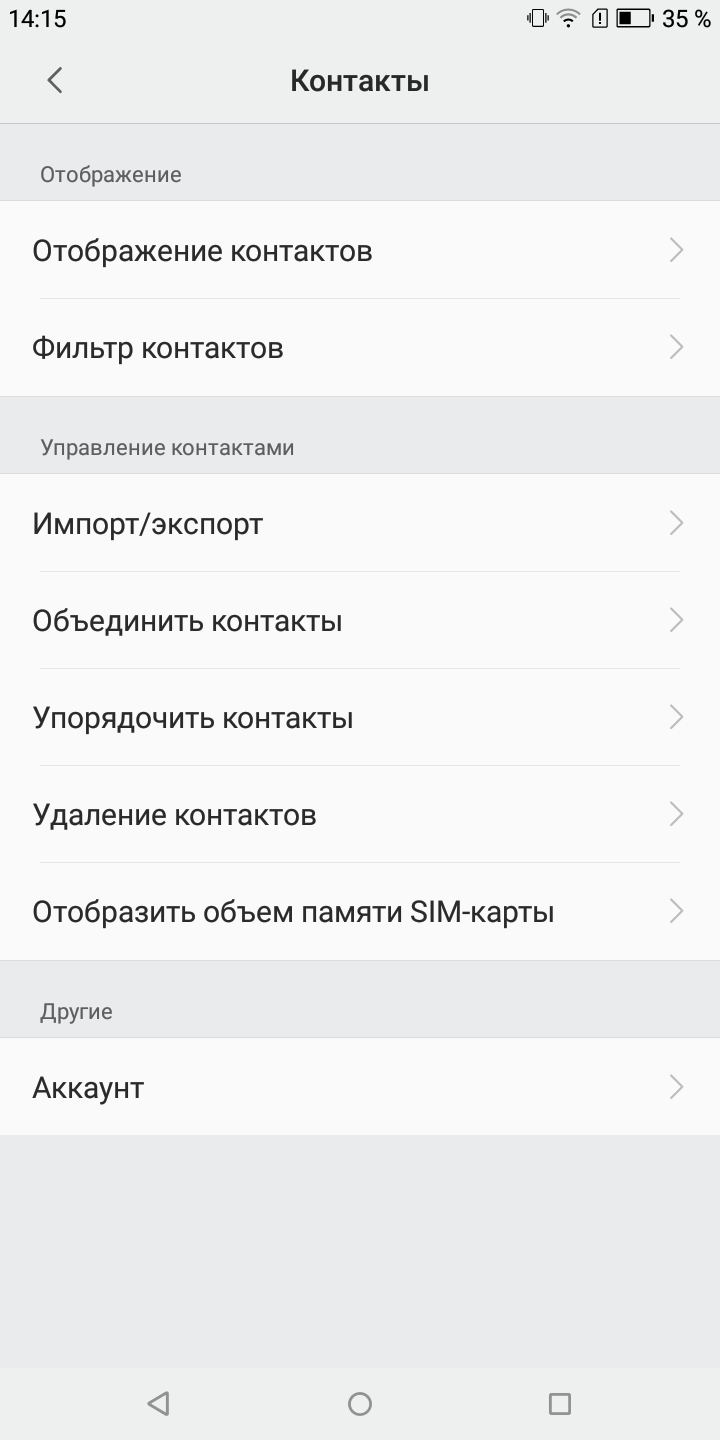Open Фильтр контактов

pyautogui.click(x=360, y=348)
